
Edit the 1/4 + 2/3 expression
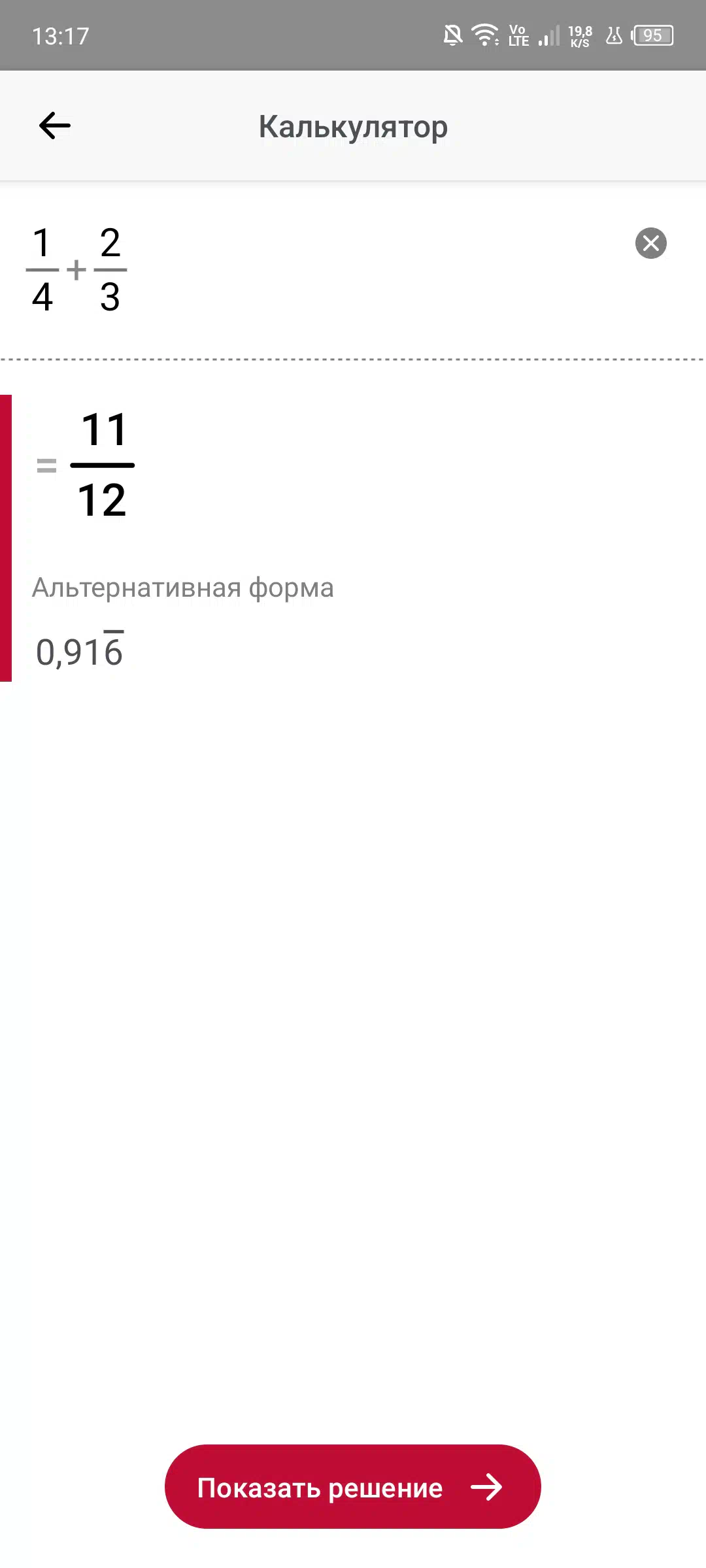tap(76, 269)
